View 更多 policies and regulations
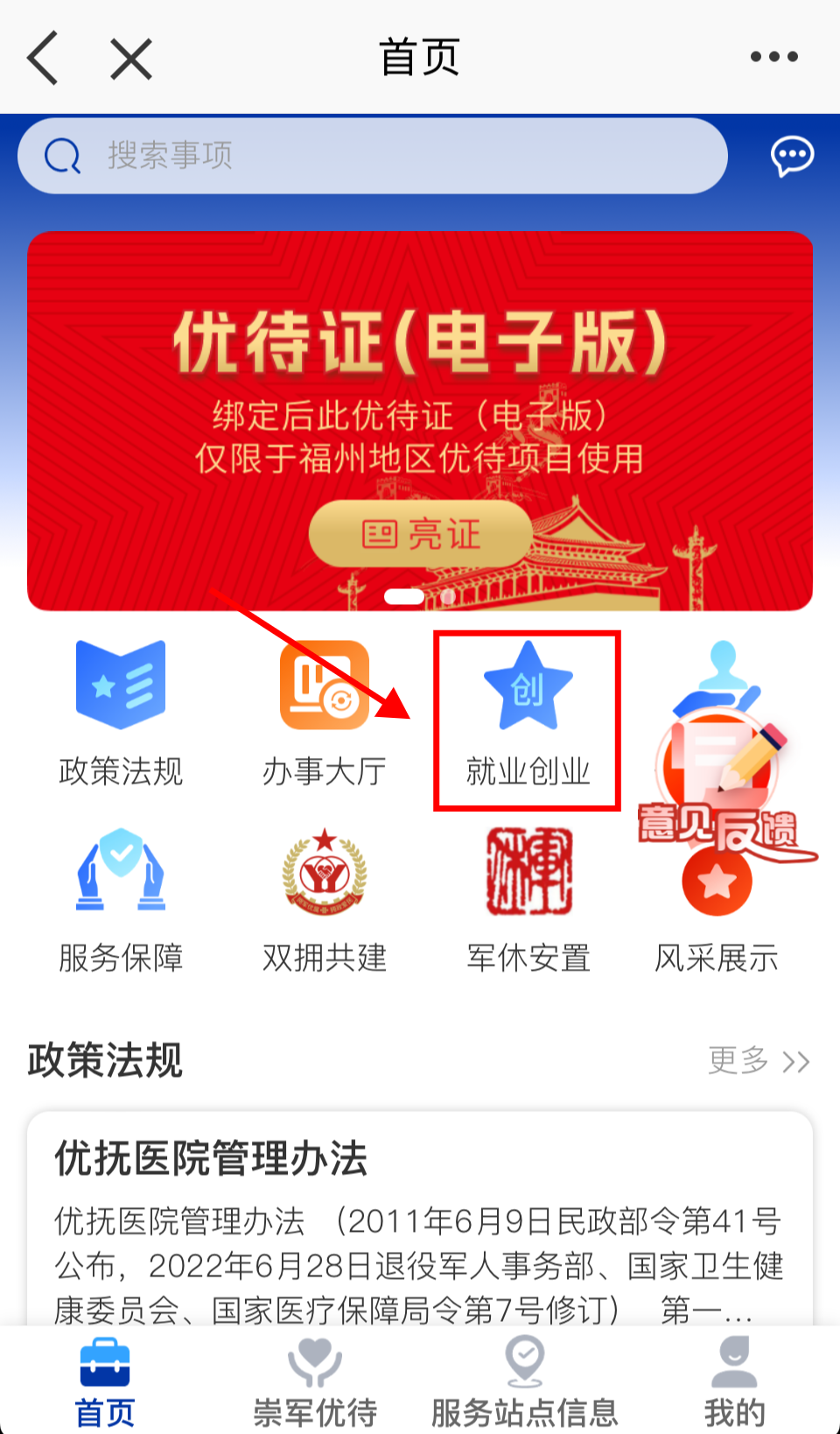 point(758,1061)
